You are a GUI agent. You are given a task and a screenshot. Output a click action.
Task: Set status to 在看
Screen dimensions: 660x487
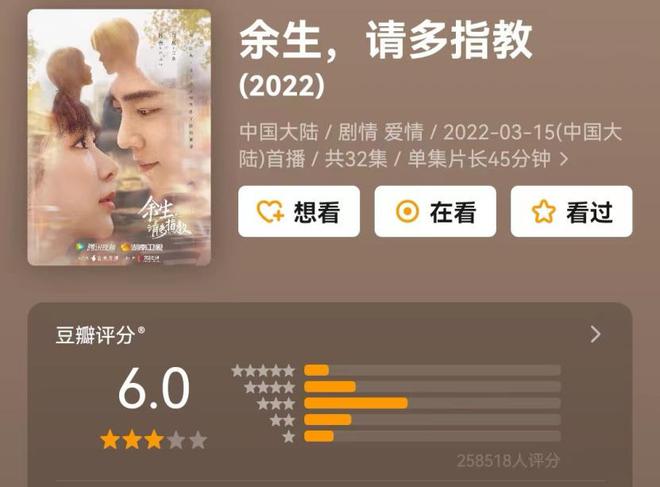point(435,212)
